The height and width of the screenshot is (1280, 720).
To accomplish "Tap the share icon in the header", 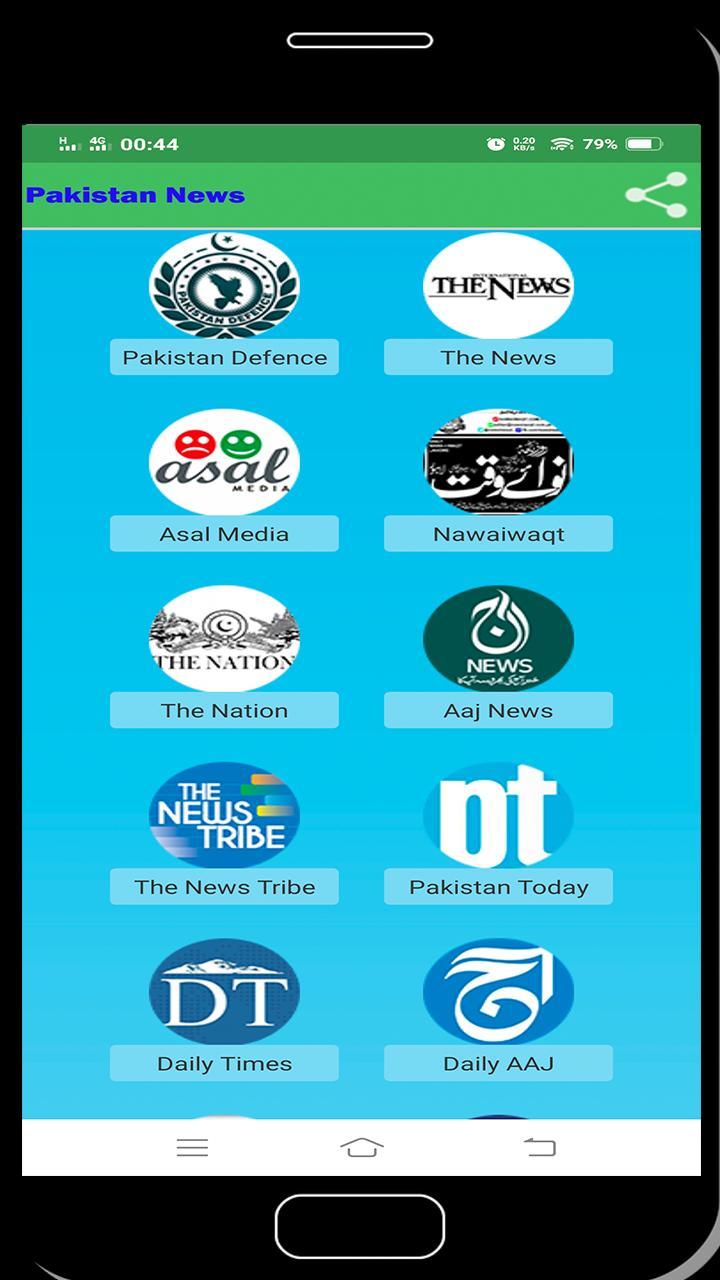I will [x=658, y=196].
